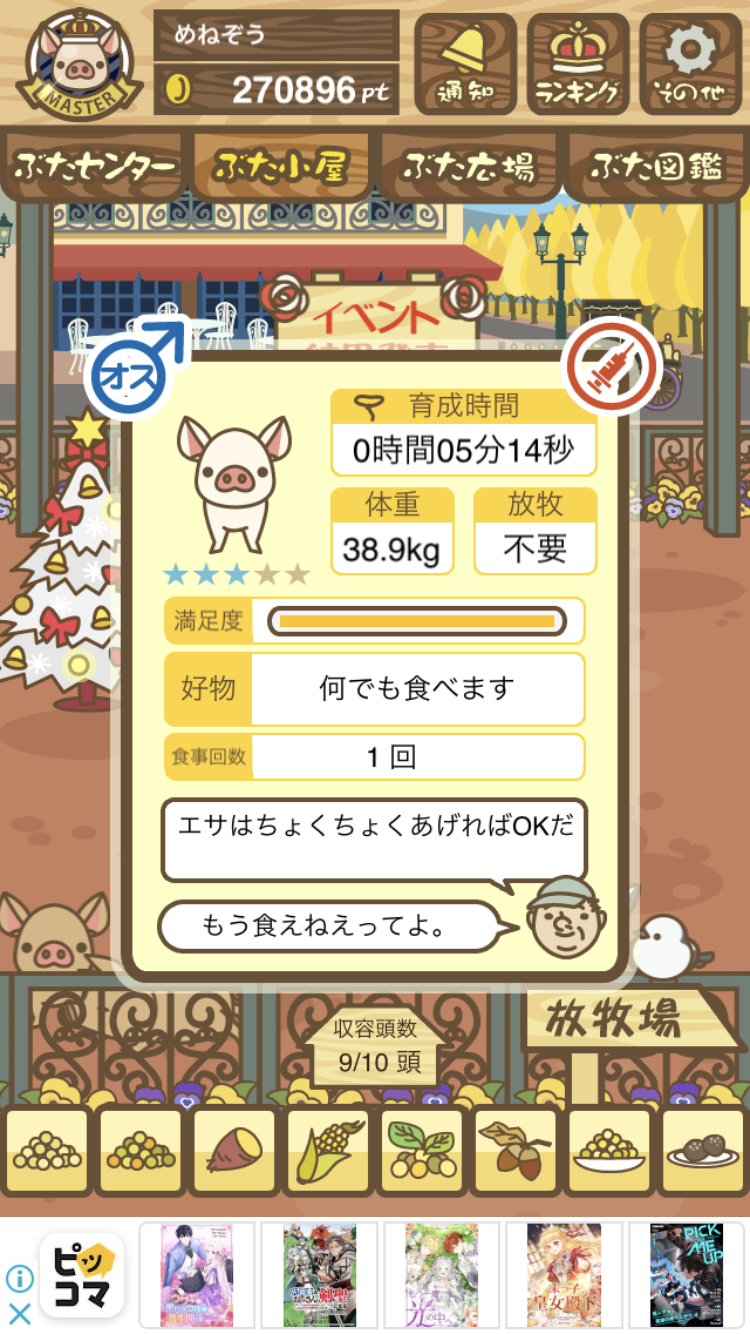Close the ピッコマ ad banner
750x1334 pixels.
[20, 1313]
